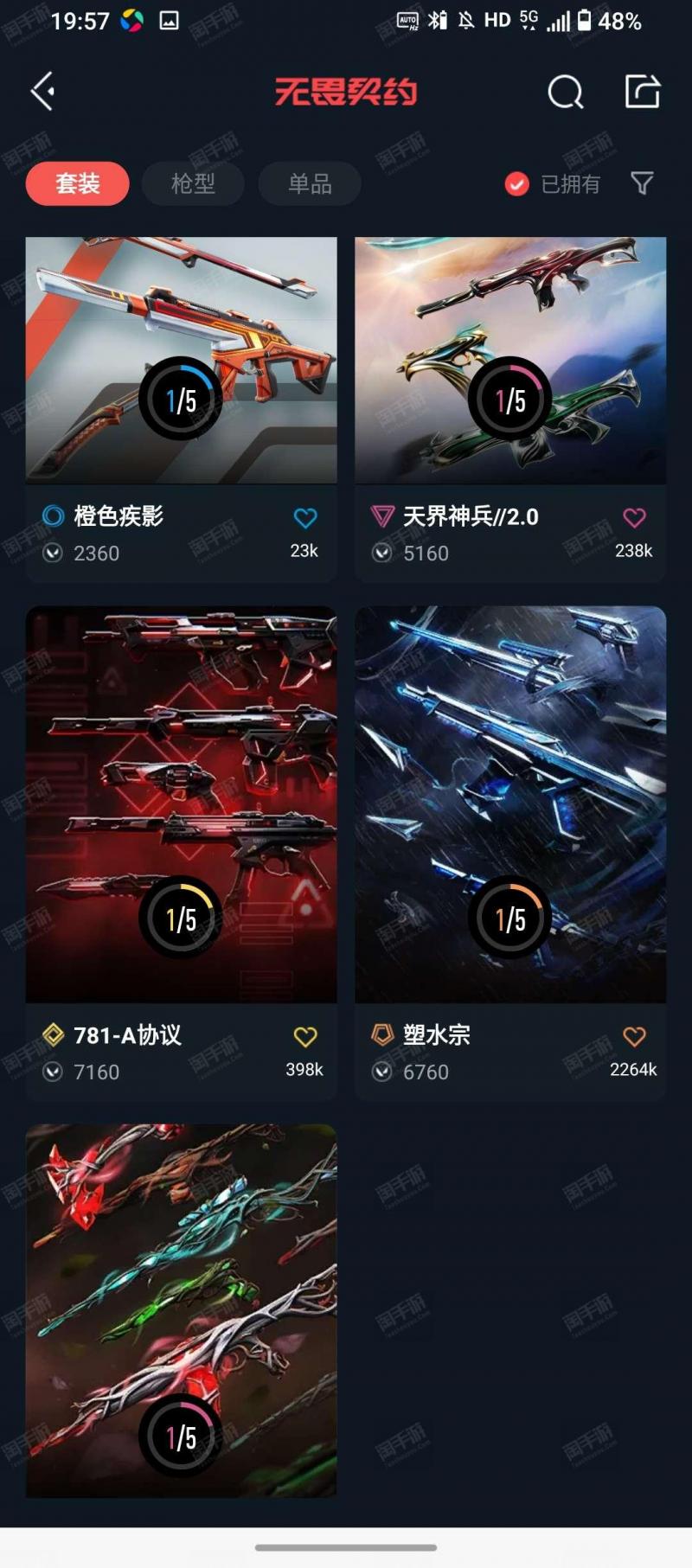This screenshot has width=692, height=1568.
Task: Go back using the top-left arrow
Action: pyautogui.click(x=42, y=91)
